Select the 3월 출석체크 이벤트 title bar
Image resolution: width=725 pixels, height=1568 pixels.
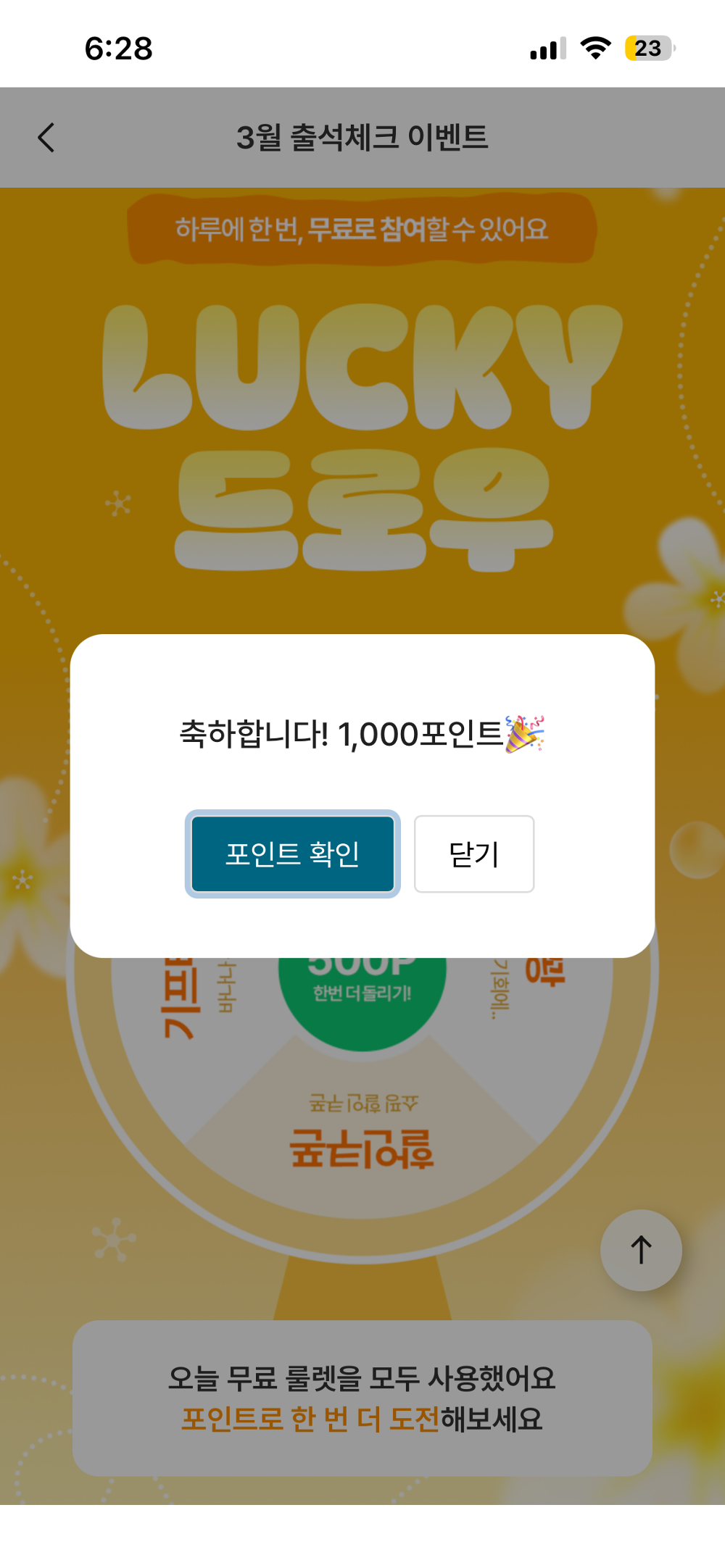click(362, 138)
